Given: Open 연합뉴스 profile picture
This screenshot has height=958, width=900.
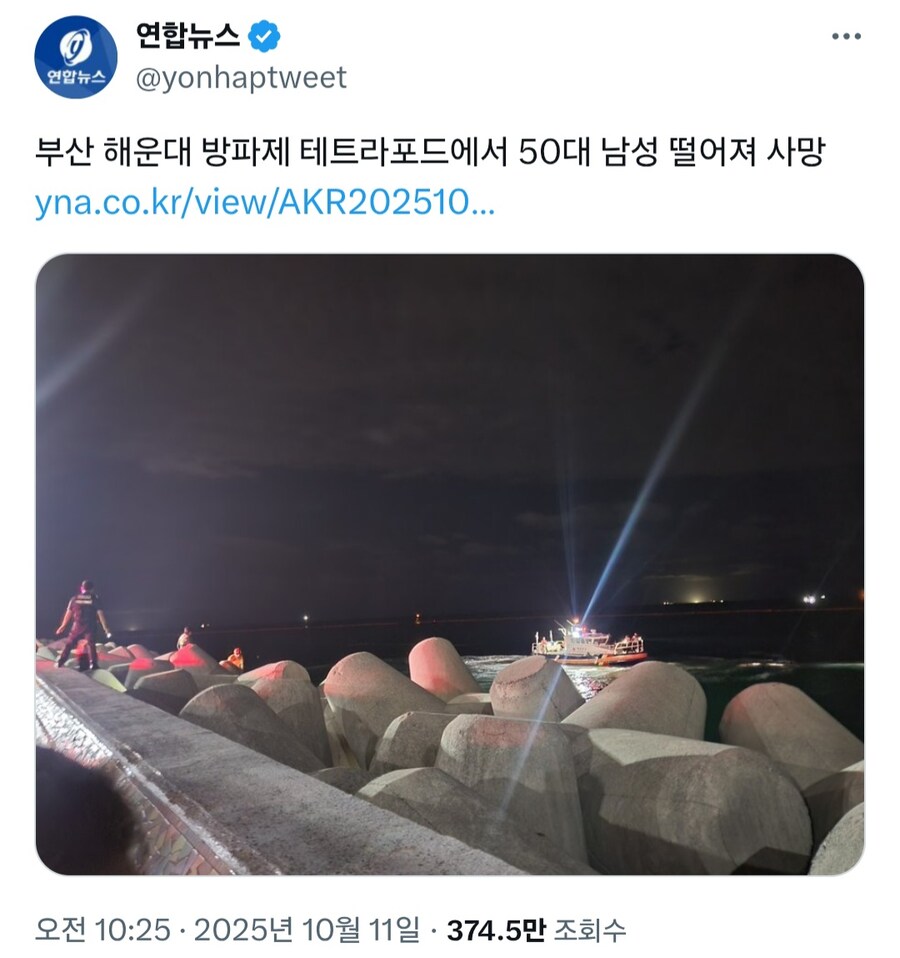Looking at the screenshot, I should click(76, 58).
